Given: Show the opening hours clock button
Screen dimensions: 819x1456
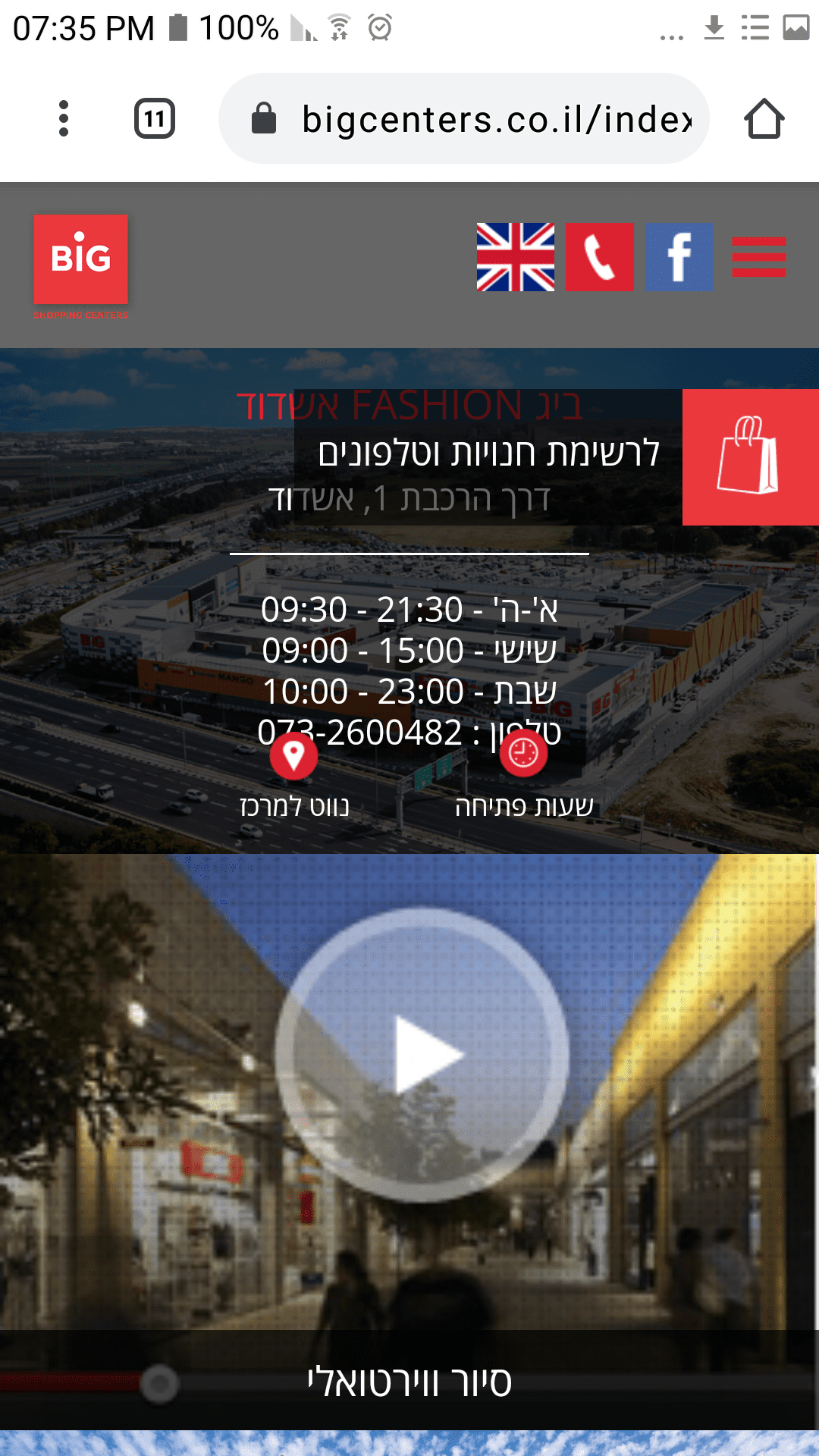Looking at the screenshot, I should (523, 754).
